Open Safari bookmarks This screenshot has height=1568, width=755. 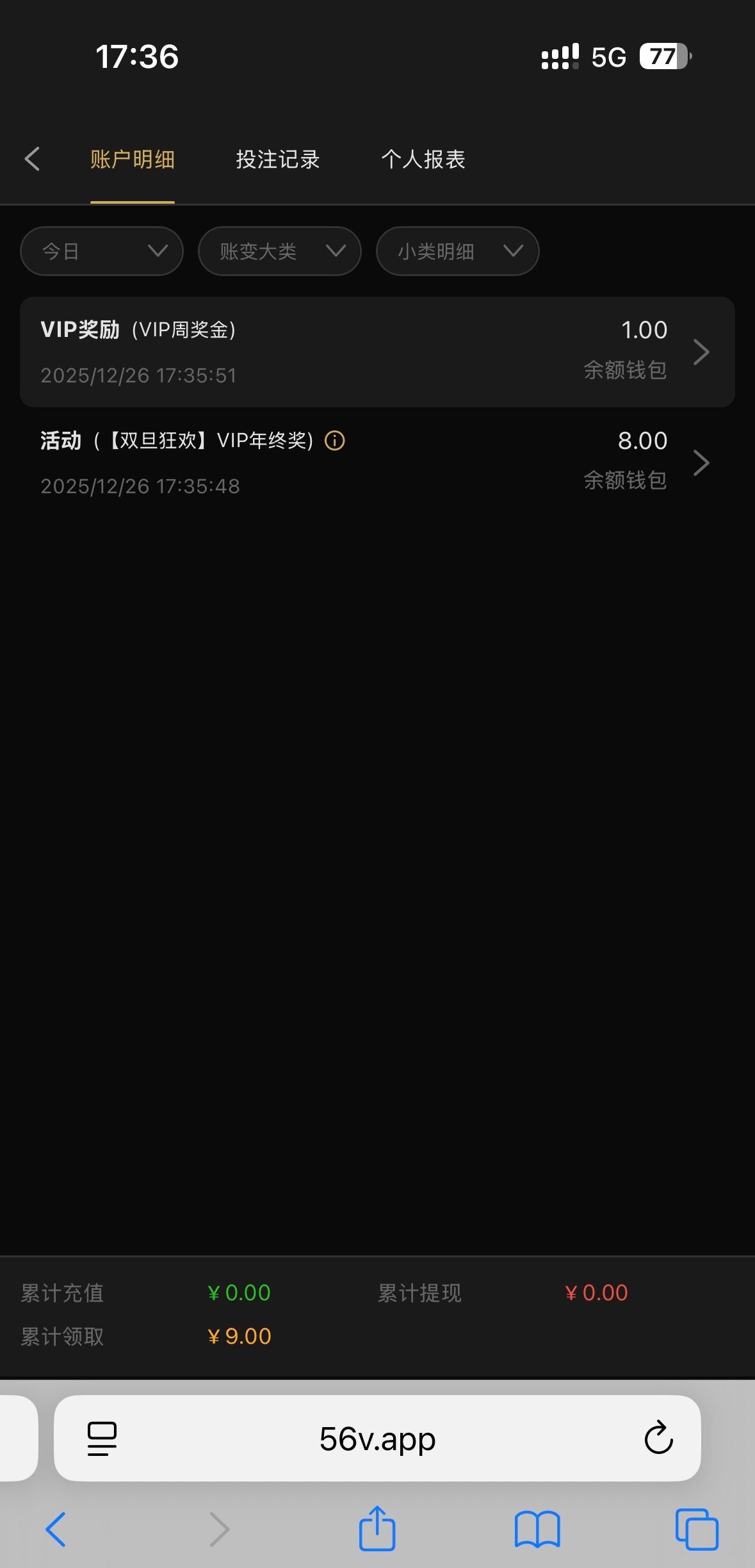click(x=537, y=1530)
